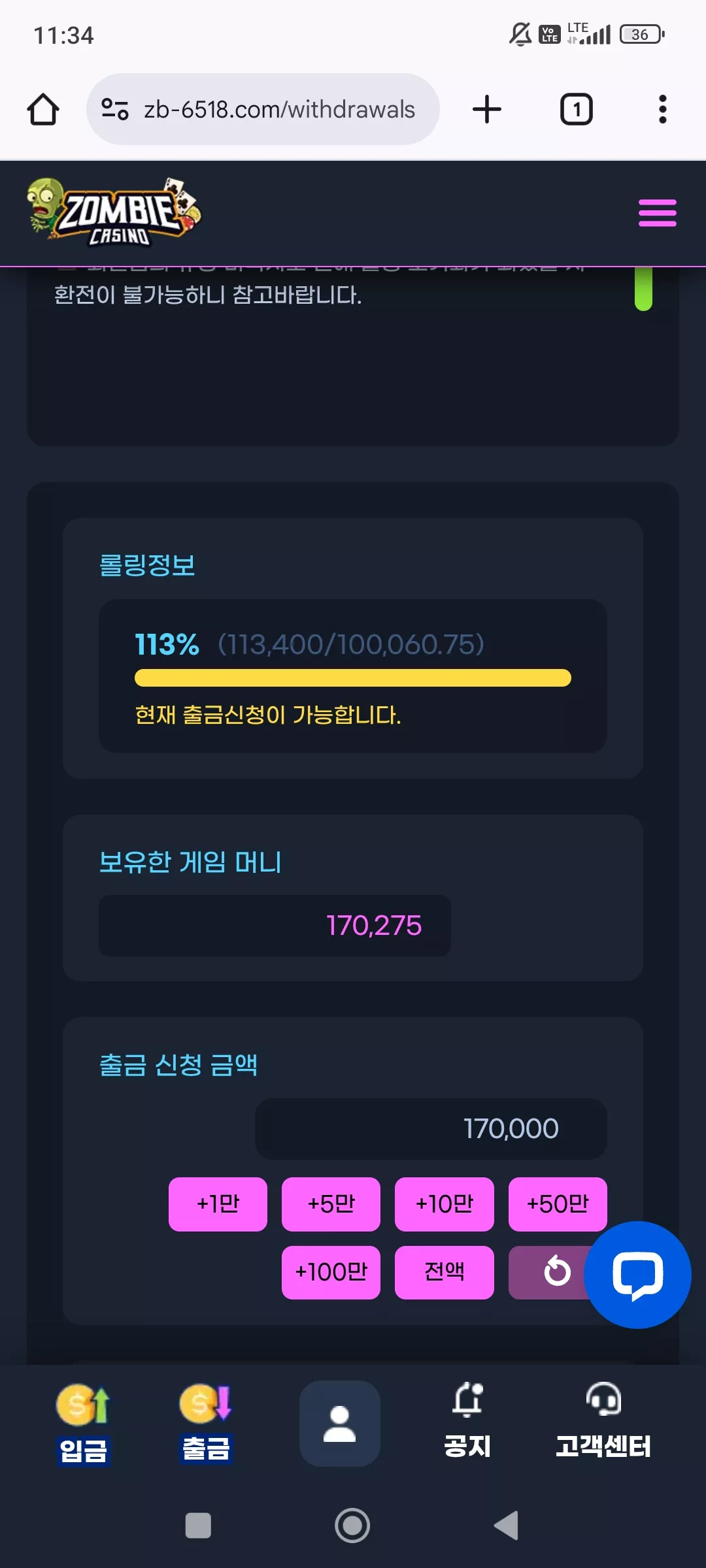Go back using system back button
The width and height of the screenshot is (706, 1568).
click(507, 1526)
